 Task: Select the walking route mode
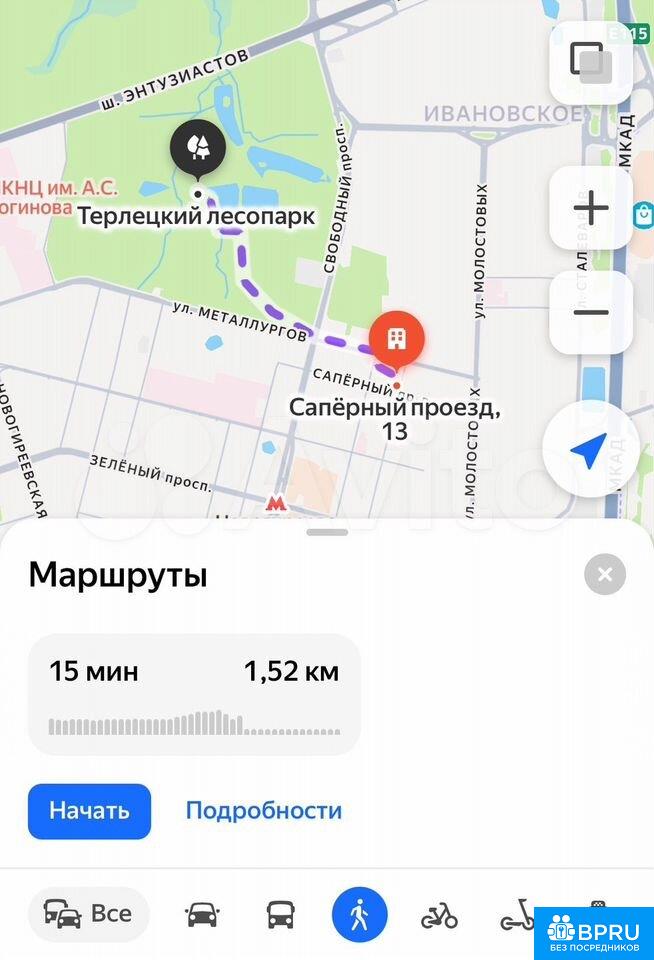pyautogui.click(x=359, y=914)
